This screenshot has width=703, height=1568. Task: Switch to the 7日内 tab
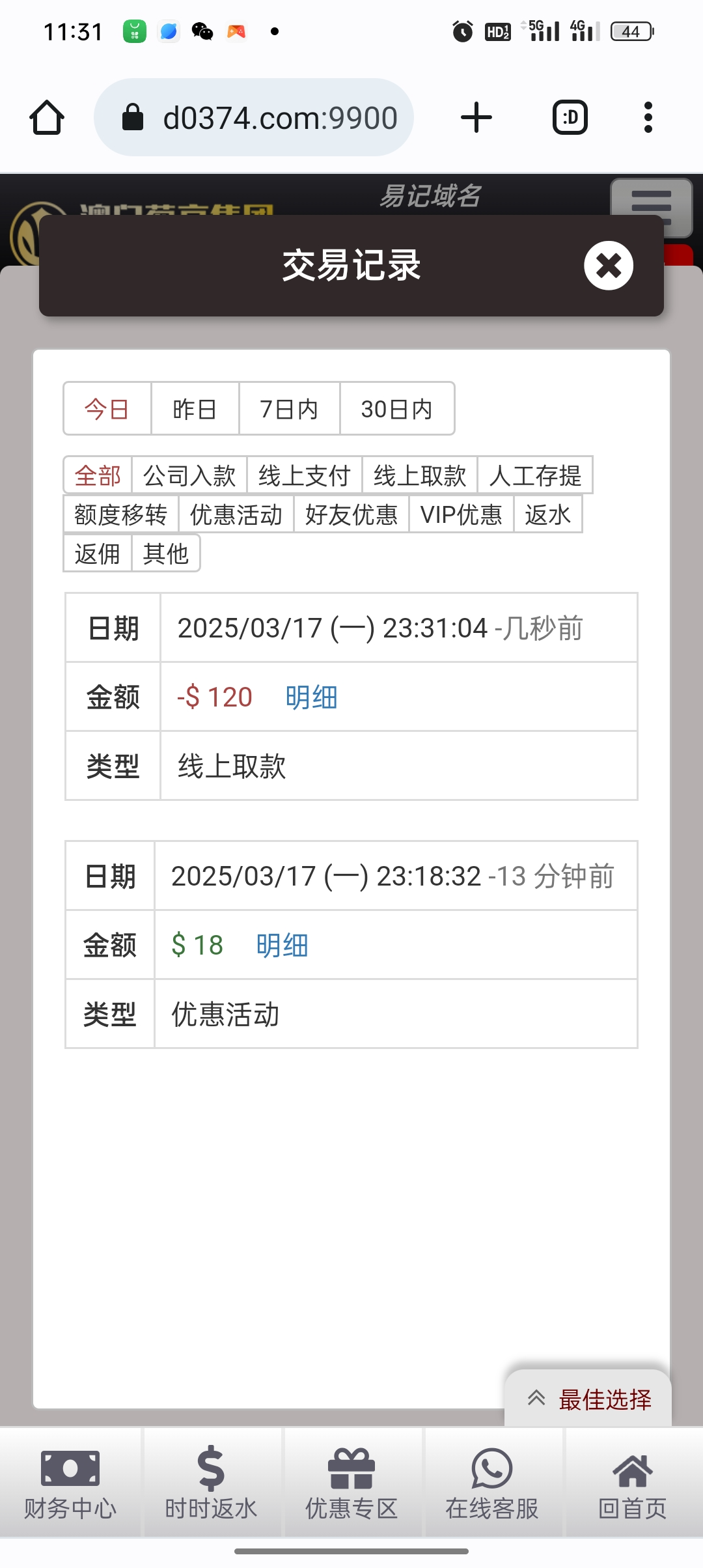288,408
